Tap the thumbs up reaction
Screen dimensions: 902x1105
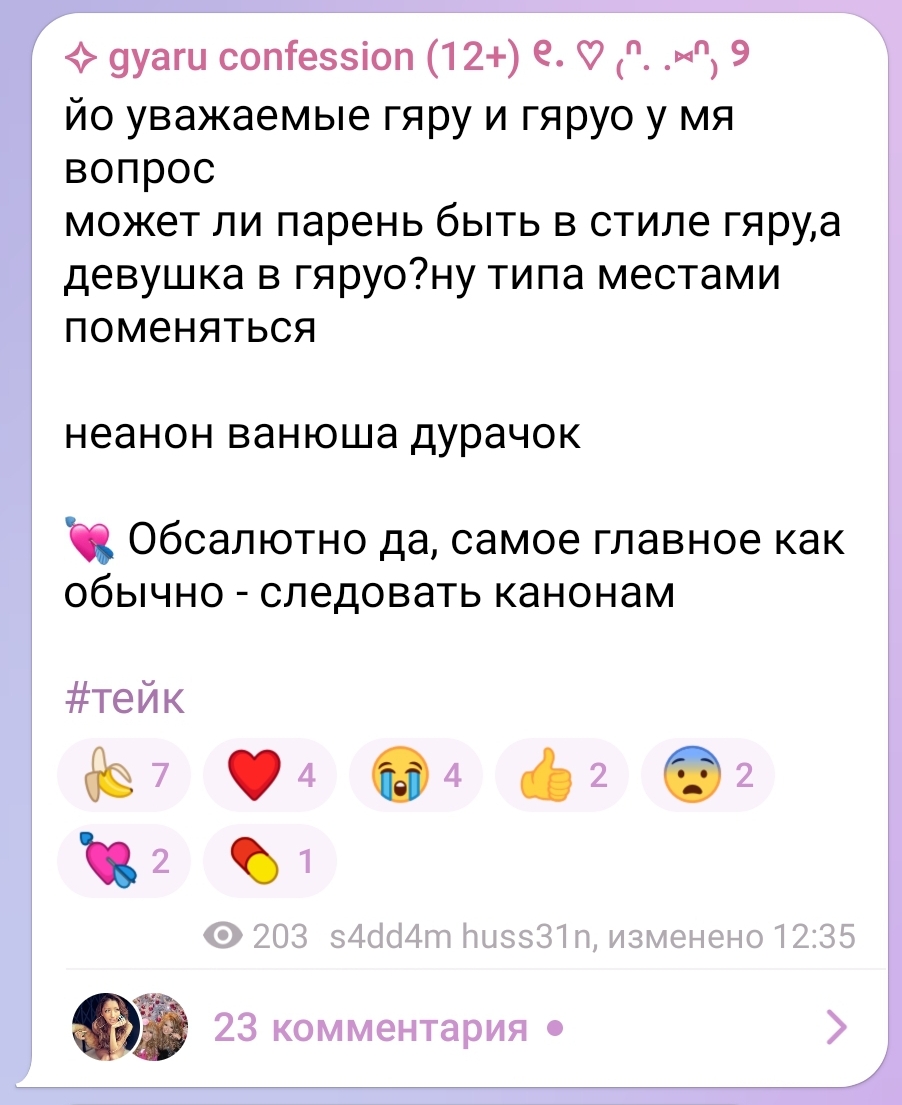(561, 776)
